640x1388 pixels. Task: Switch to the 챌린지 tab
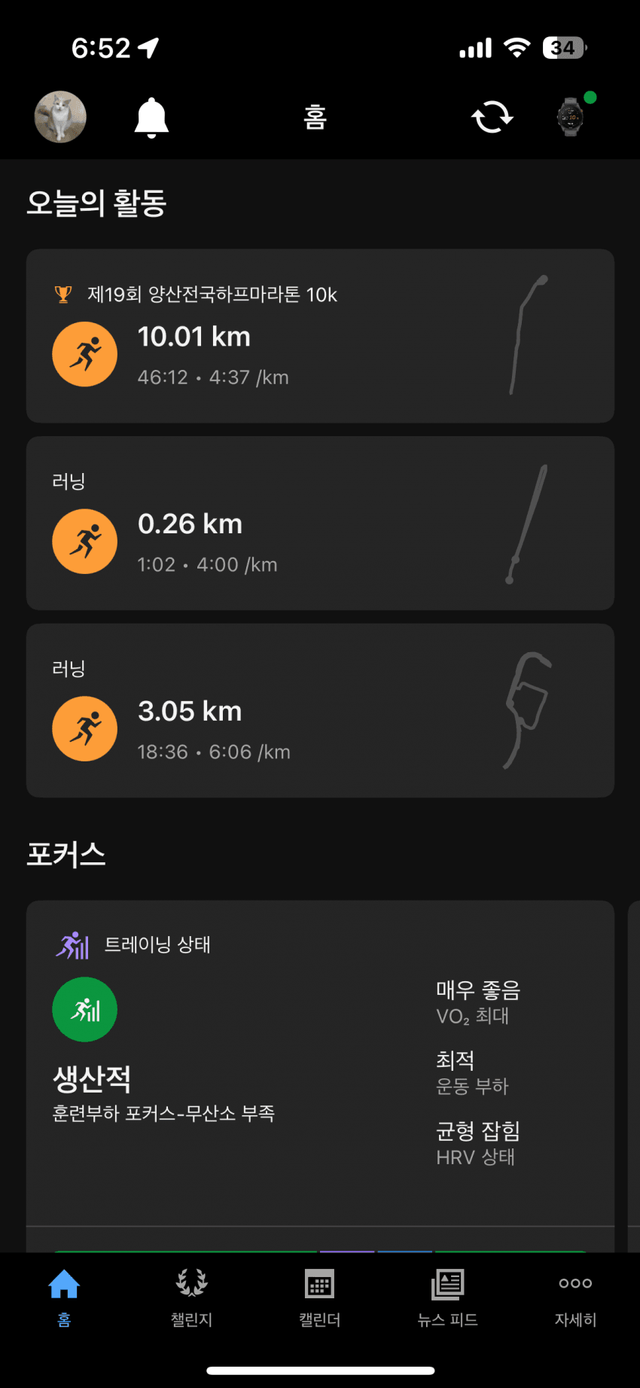tap(191, 1297)
